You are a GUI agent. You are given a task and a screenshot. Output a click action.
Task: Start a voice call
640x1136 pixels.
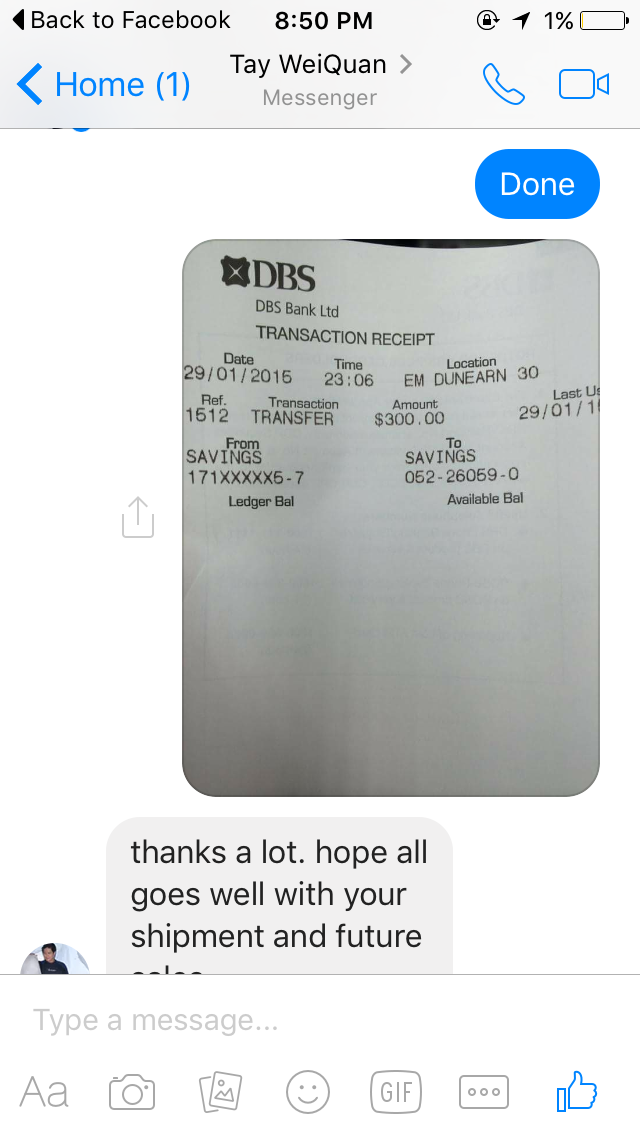coord(504,84)
